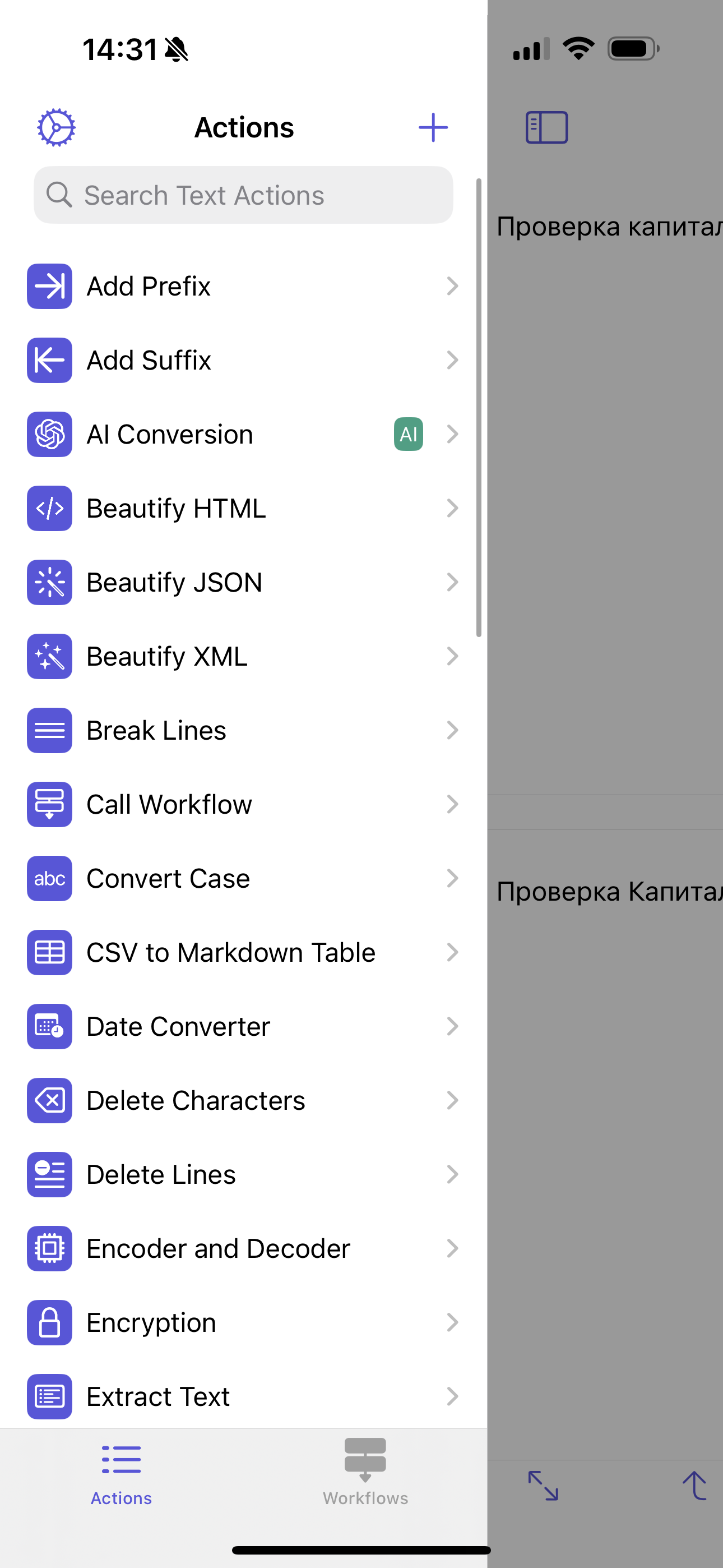Open the Encryption action
Screen dimensions: 723x1568
tap(242, 1323)
